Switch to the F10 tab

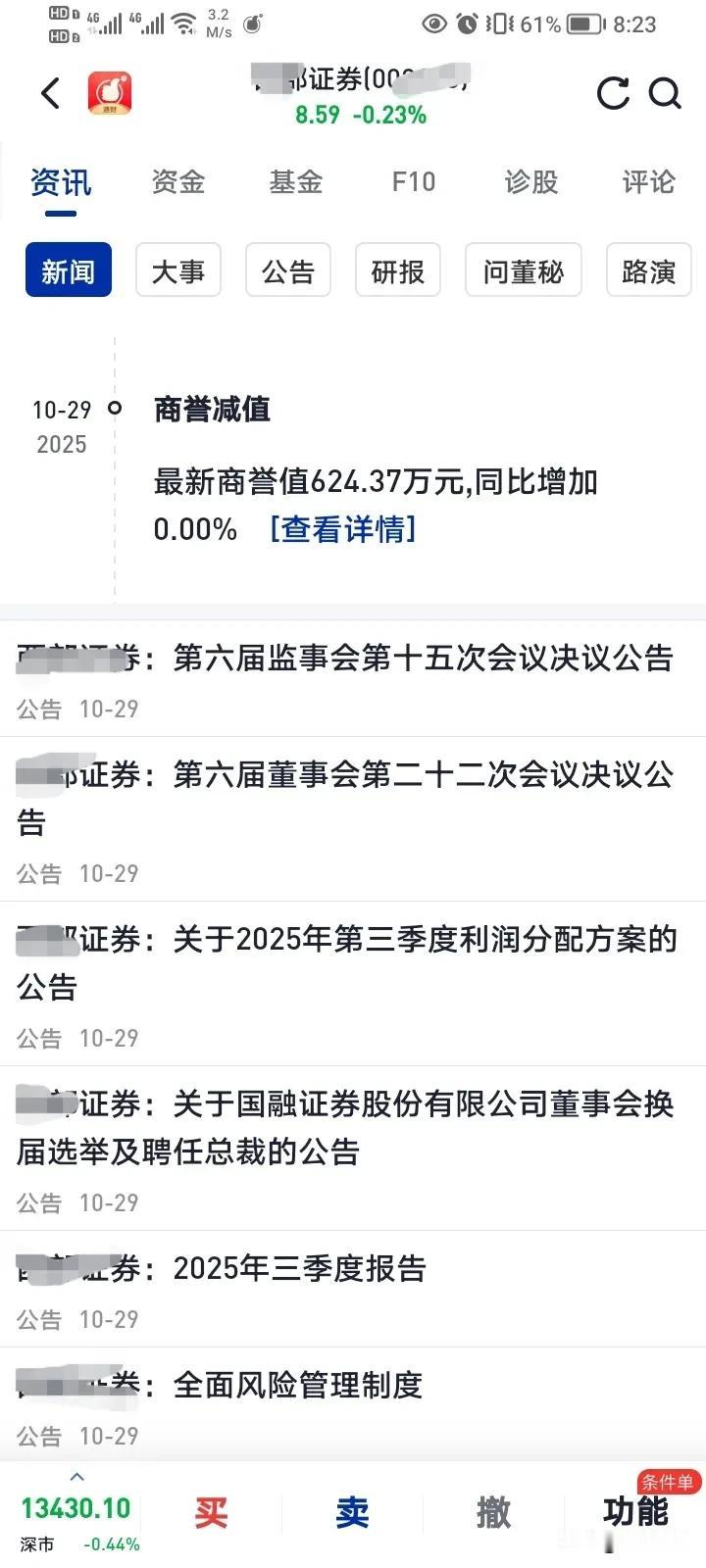(x=413, y=183)
